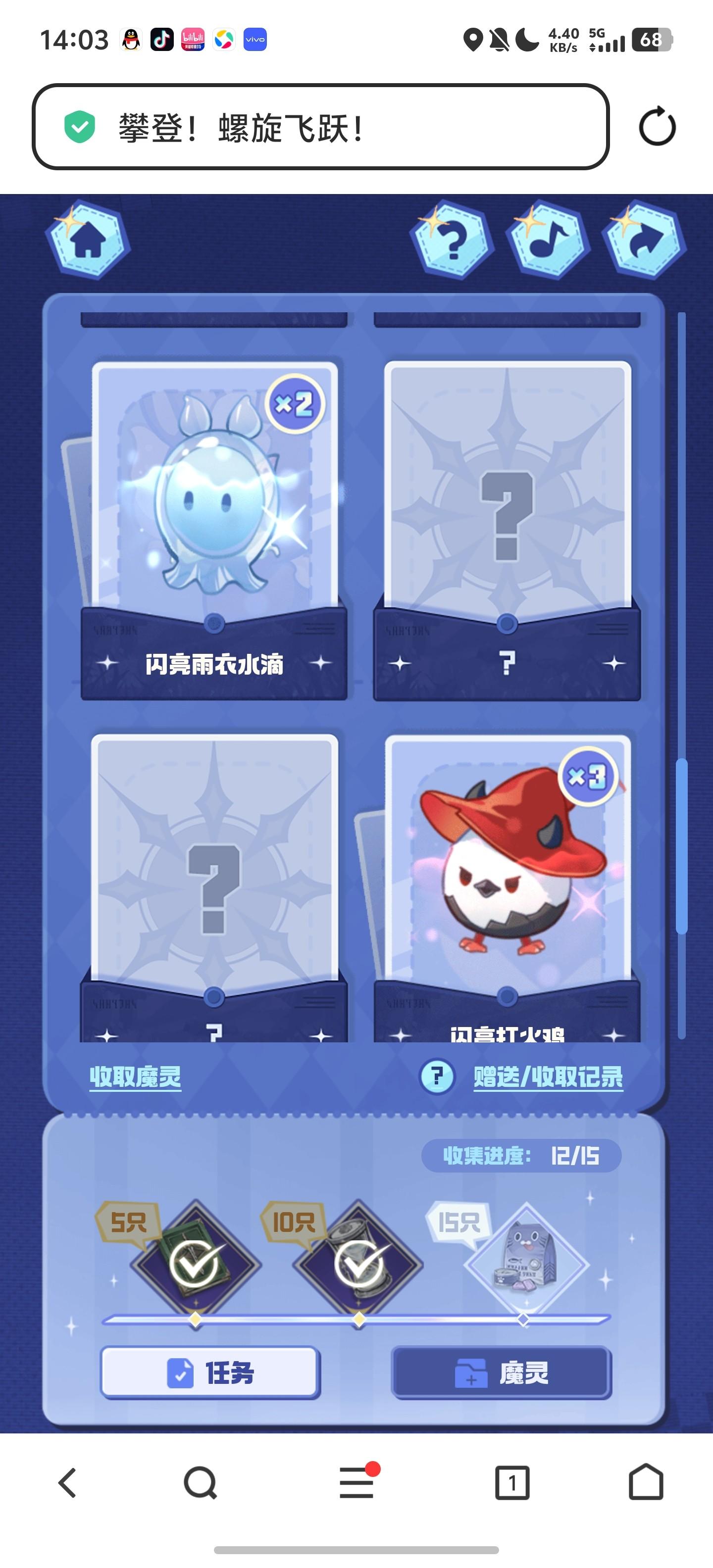
Task: Open the browser search
Action: point(201,1482)
